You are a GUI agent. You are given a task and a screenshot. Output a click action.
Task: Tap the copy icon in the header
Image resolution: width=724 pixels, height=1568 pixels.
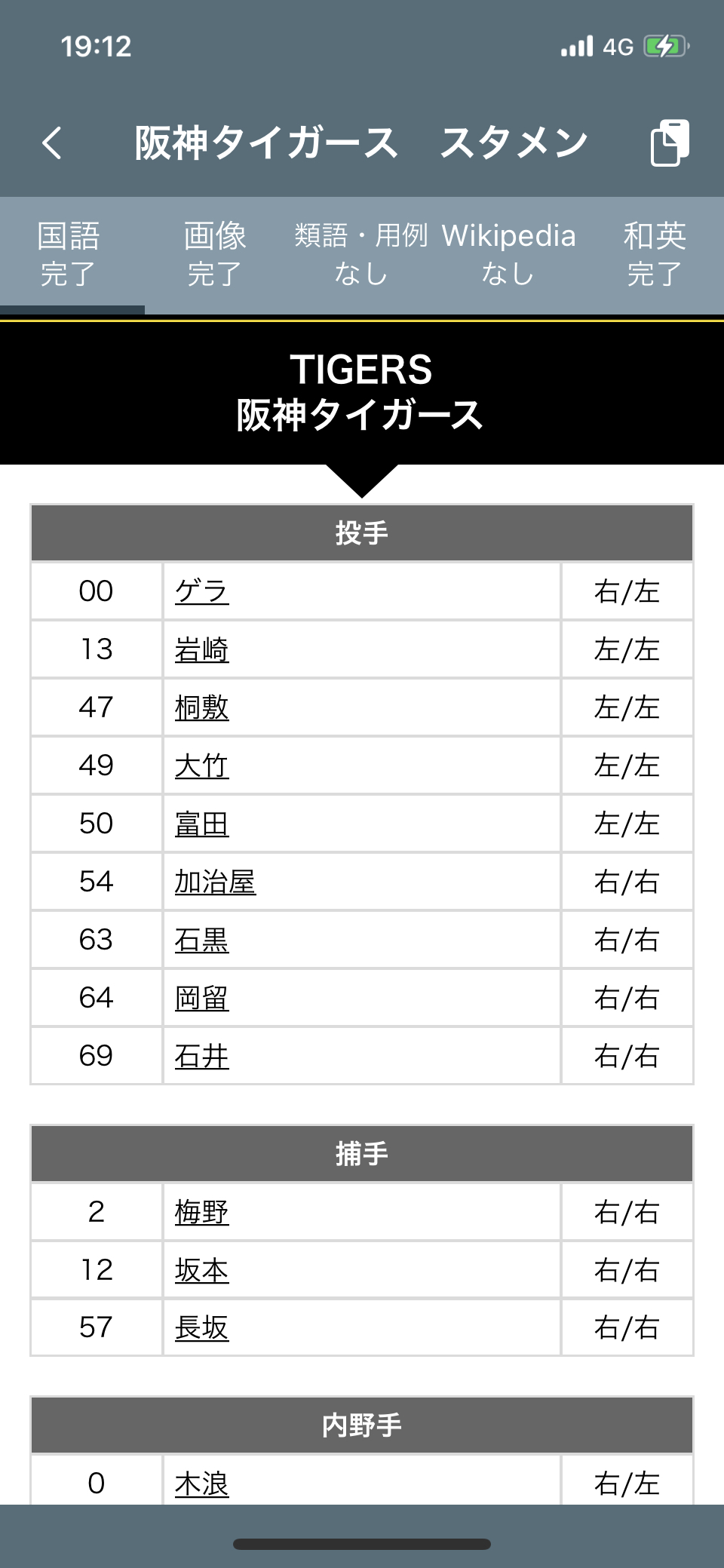pos(669,142)
